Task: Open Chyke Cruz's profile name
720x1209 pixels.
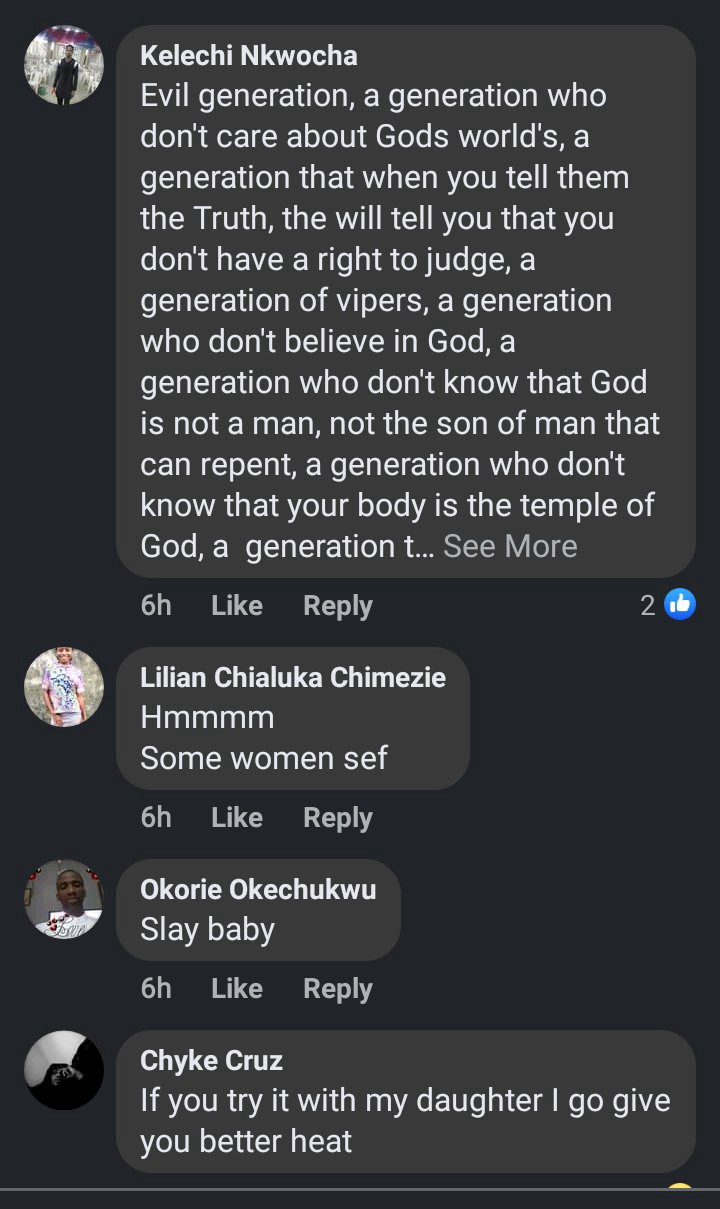Action: point(212,1060)
